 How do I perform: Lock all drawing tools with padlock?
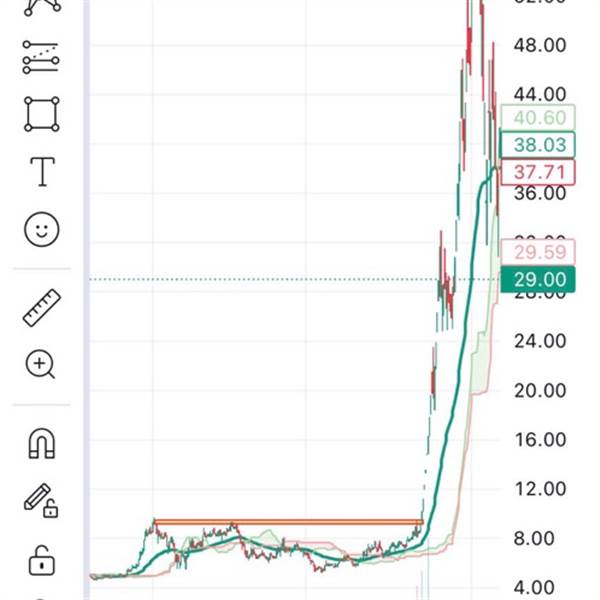coord(41,558)
